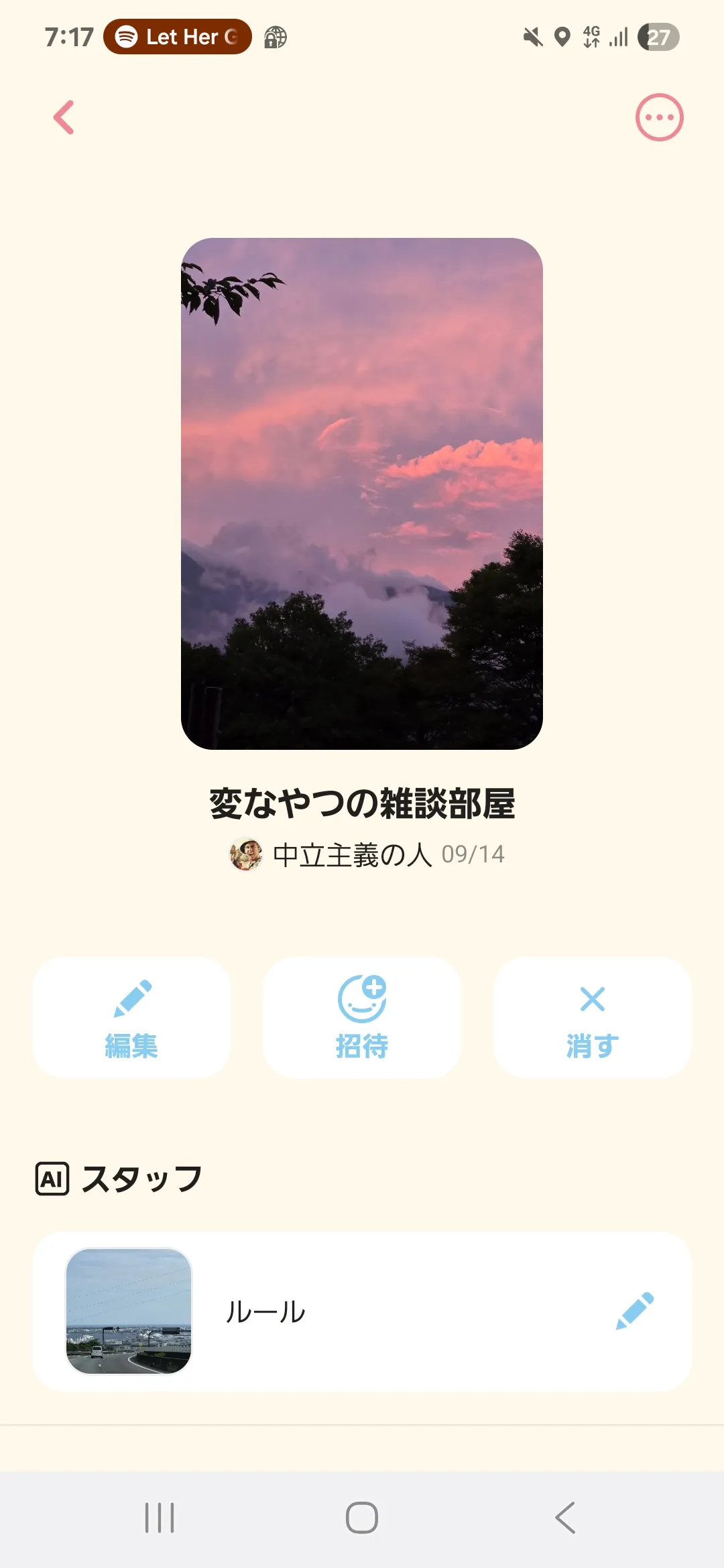Edit the ルール staff entry

click(x=634, y=1311)
